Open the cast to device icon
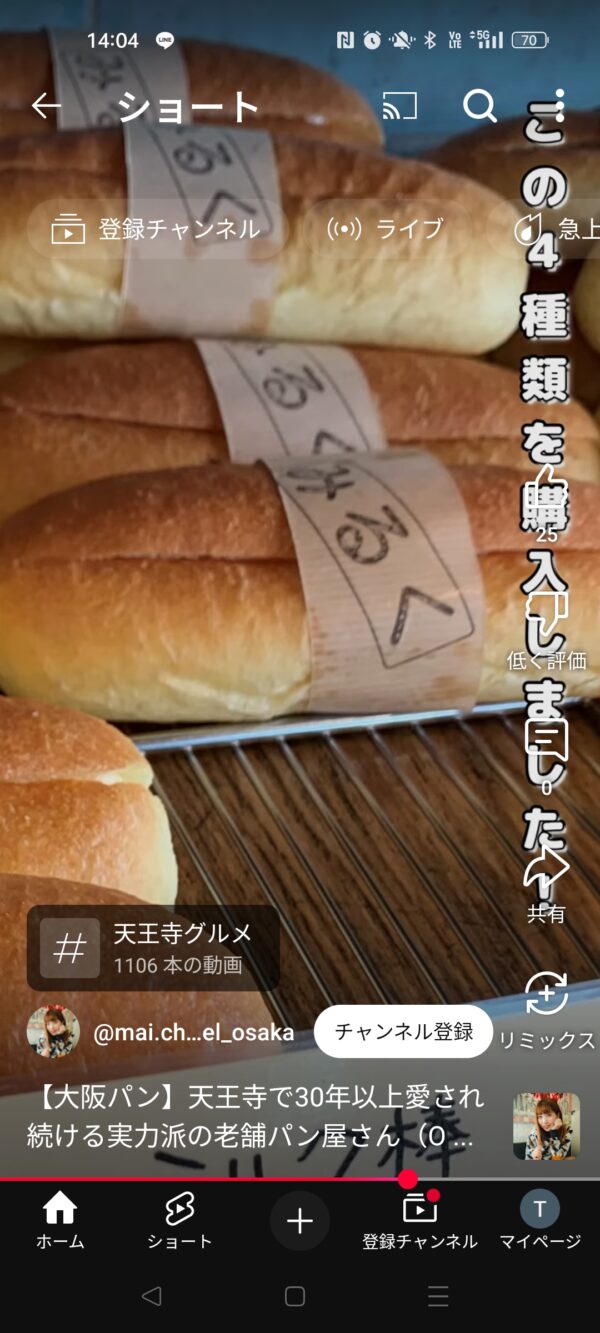 click(x=399, y=106)
